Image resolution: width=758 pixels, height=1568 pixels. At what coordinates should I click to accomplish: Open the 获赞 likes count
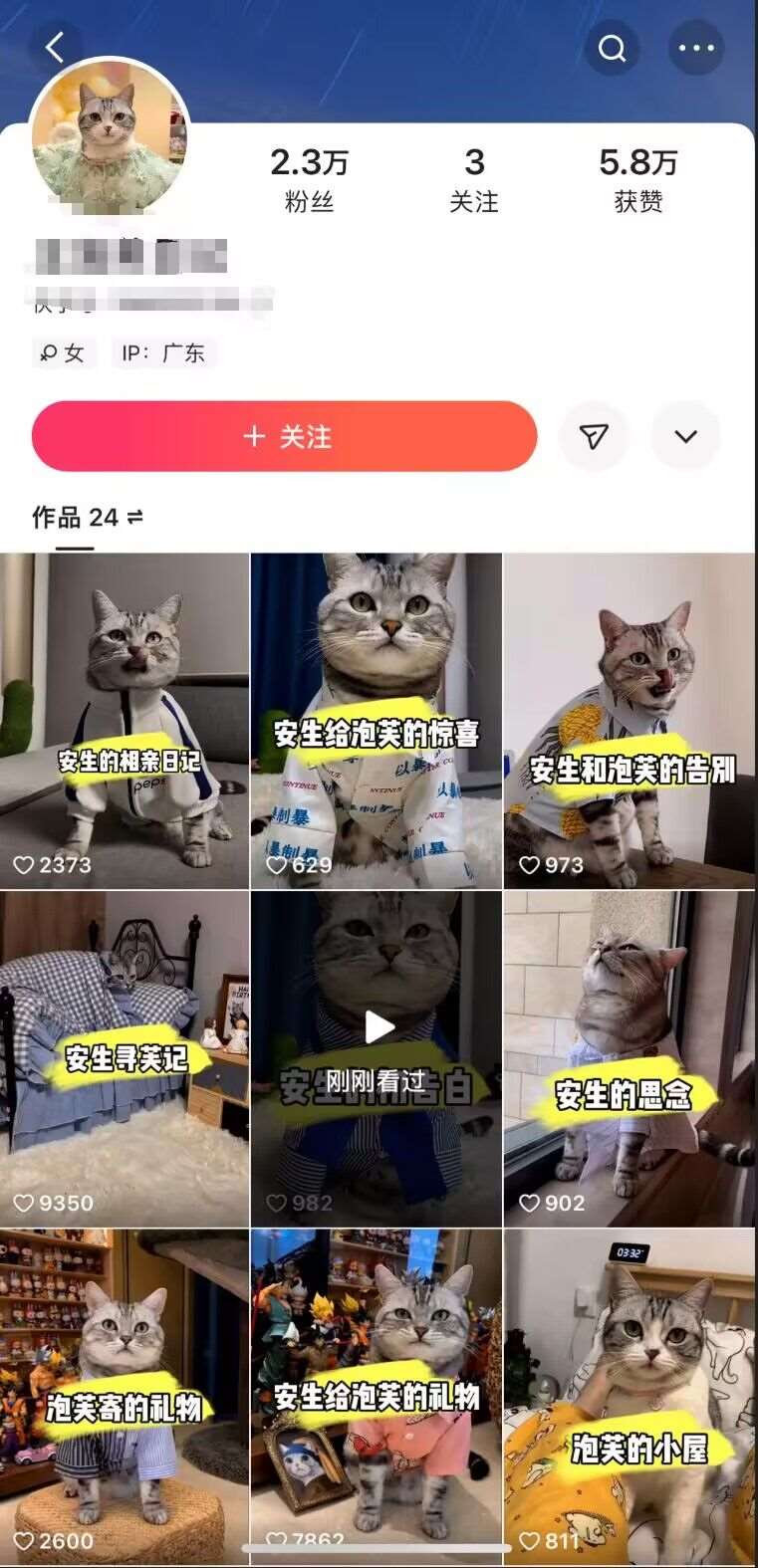point(637,179)
